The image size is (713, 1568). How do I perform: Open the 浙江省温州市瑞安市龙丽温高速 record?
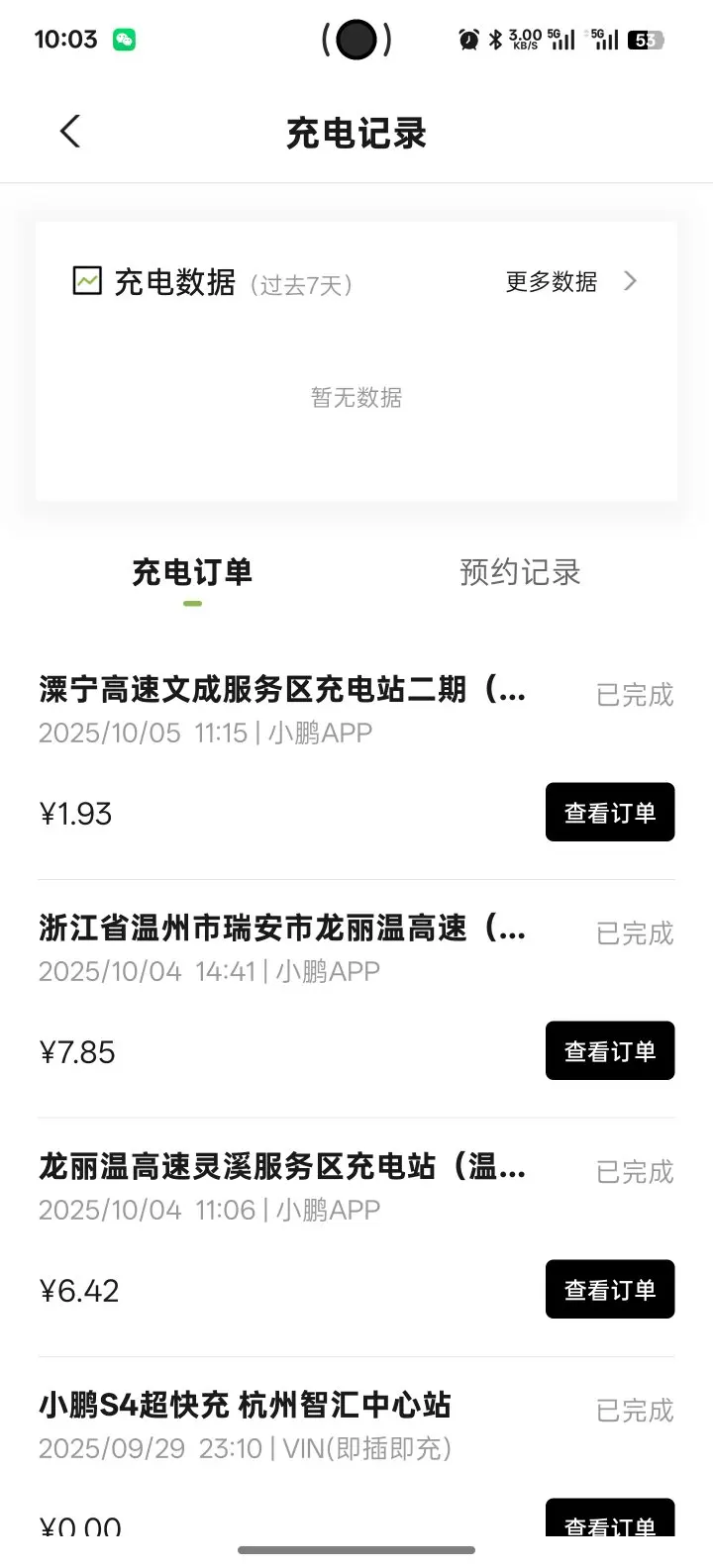[282, 930]
